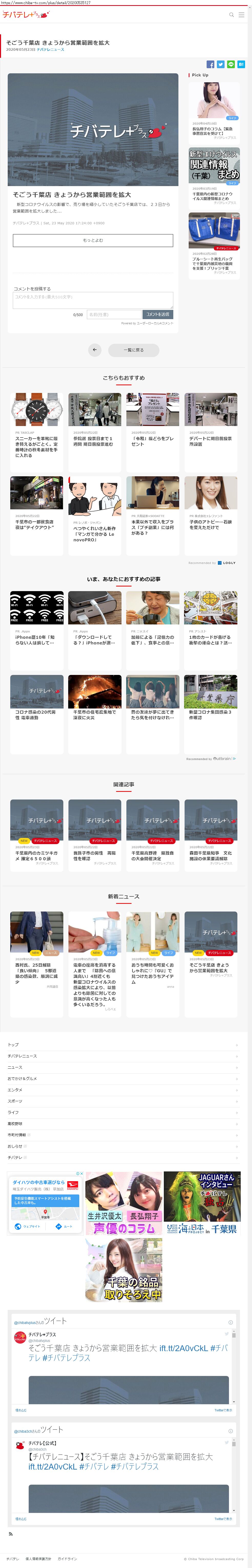Screen dimensions: 252x1568
Task: Open the hamburger menu
Action: (241, 15)
